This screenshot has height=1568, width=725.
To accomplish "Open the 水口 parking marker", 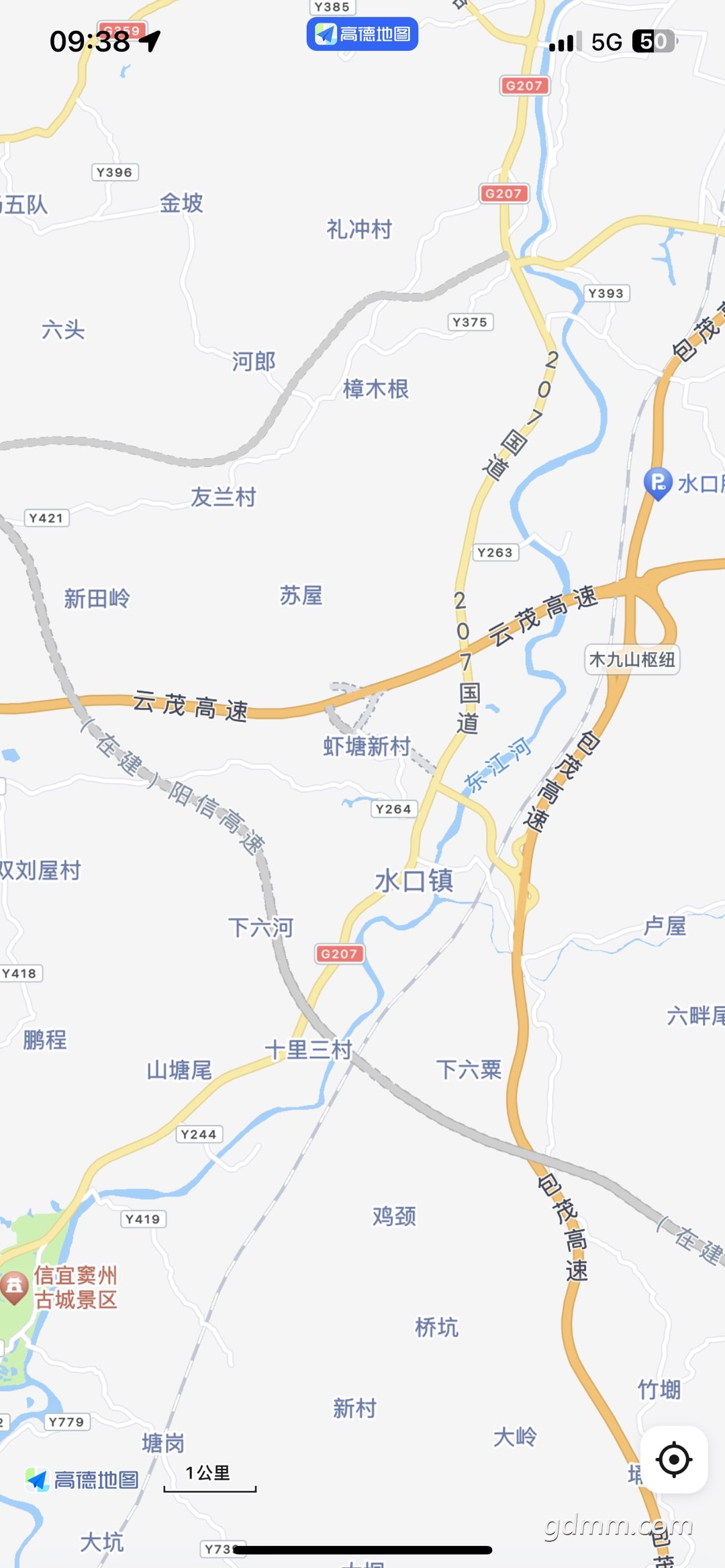I will (x=658, y=483).
